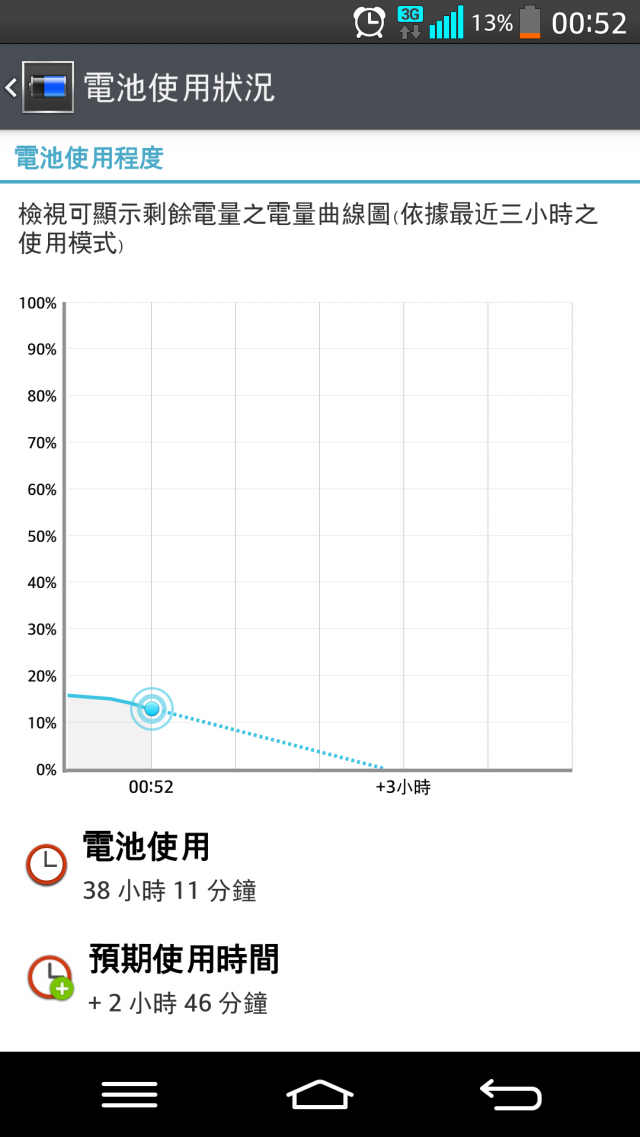Go to the home screen
Screen dimensions: 640x1138
tap(320, 1094)
